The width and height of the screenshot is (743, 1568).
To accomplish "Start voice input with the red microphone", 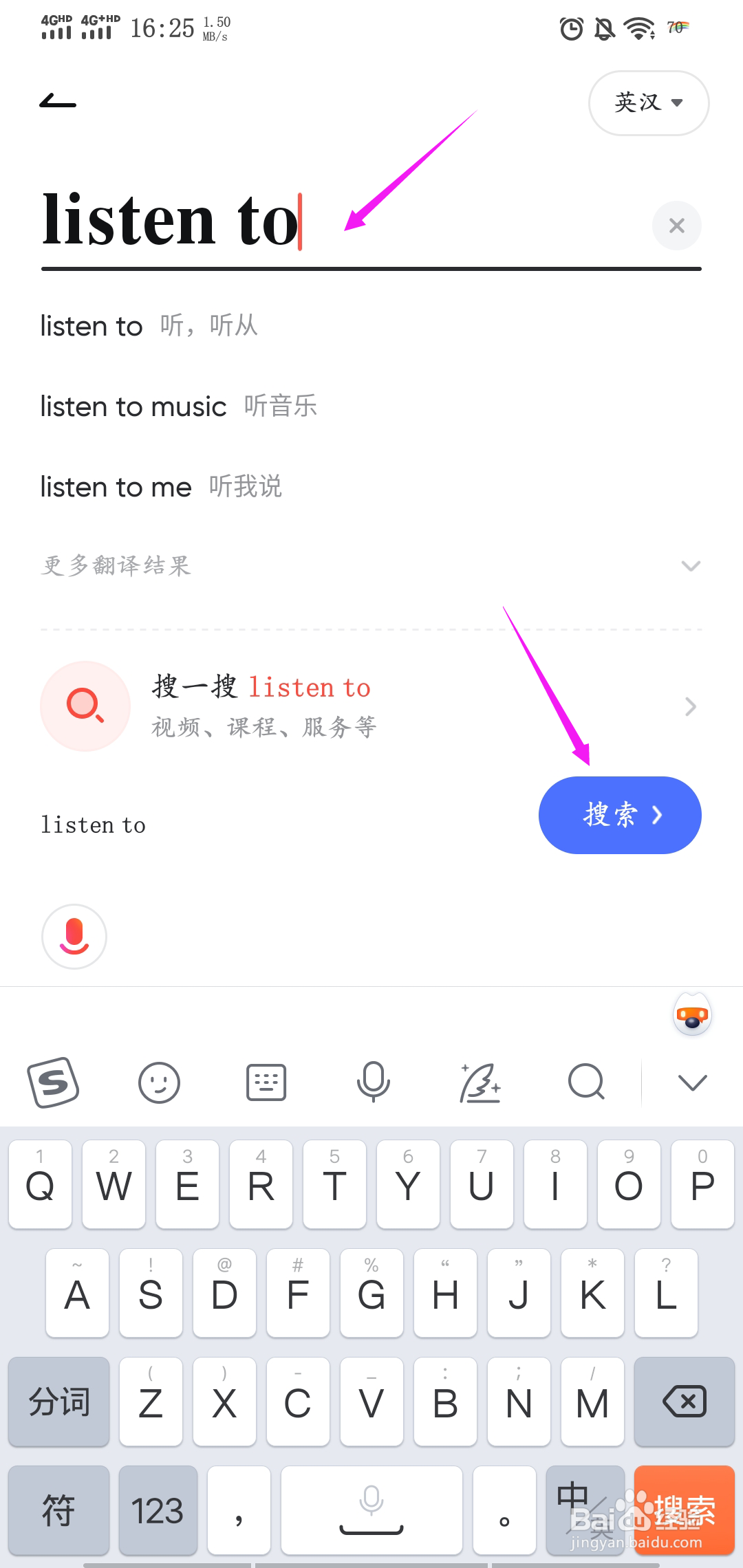I will tap(74, 937).
